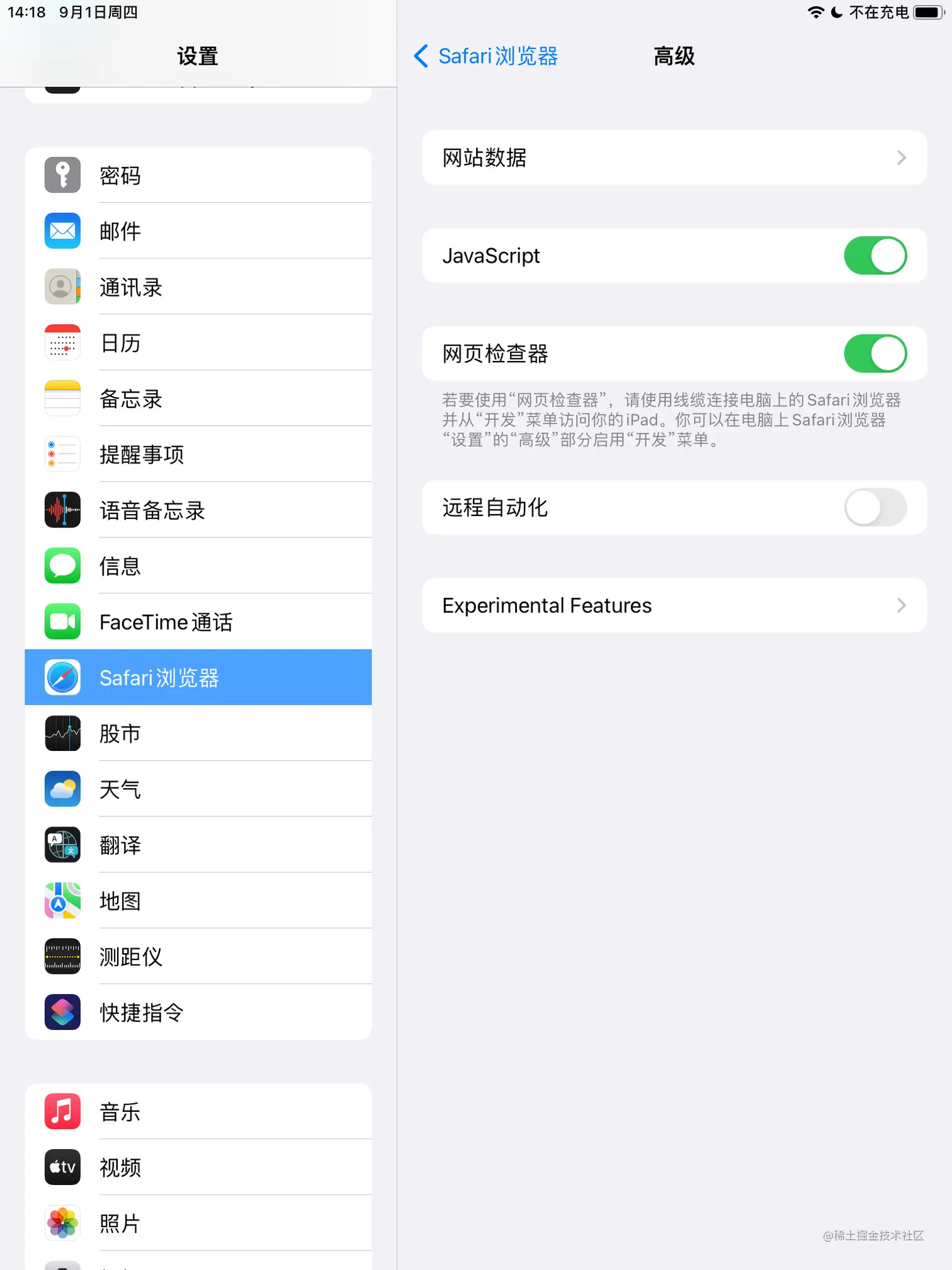Disable the JavaScript switch

pyautogui.click(x=875, y=256)
